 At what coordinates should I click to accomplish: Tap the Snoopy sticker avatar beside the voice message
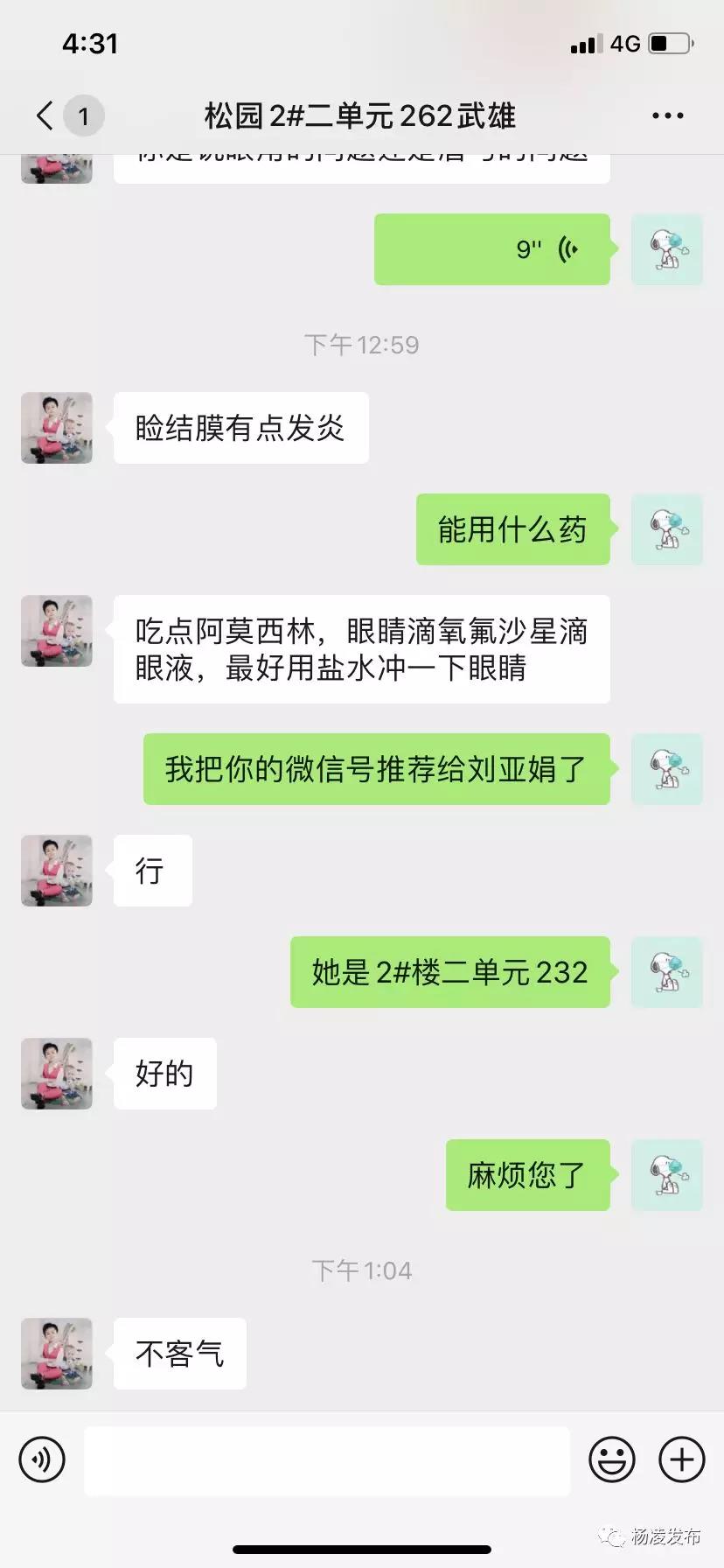coord(667,249)
